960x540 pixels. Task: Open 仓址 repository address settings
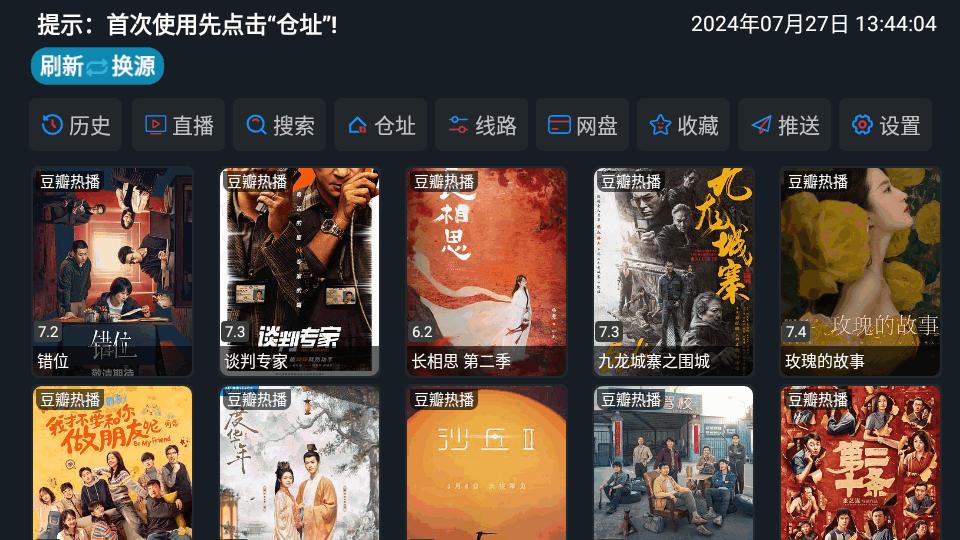coord(381,125)
